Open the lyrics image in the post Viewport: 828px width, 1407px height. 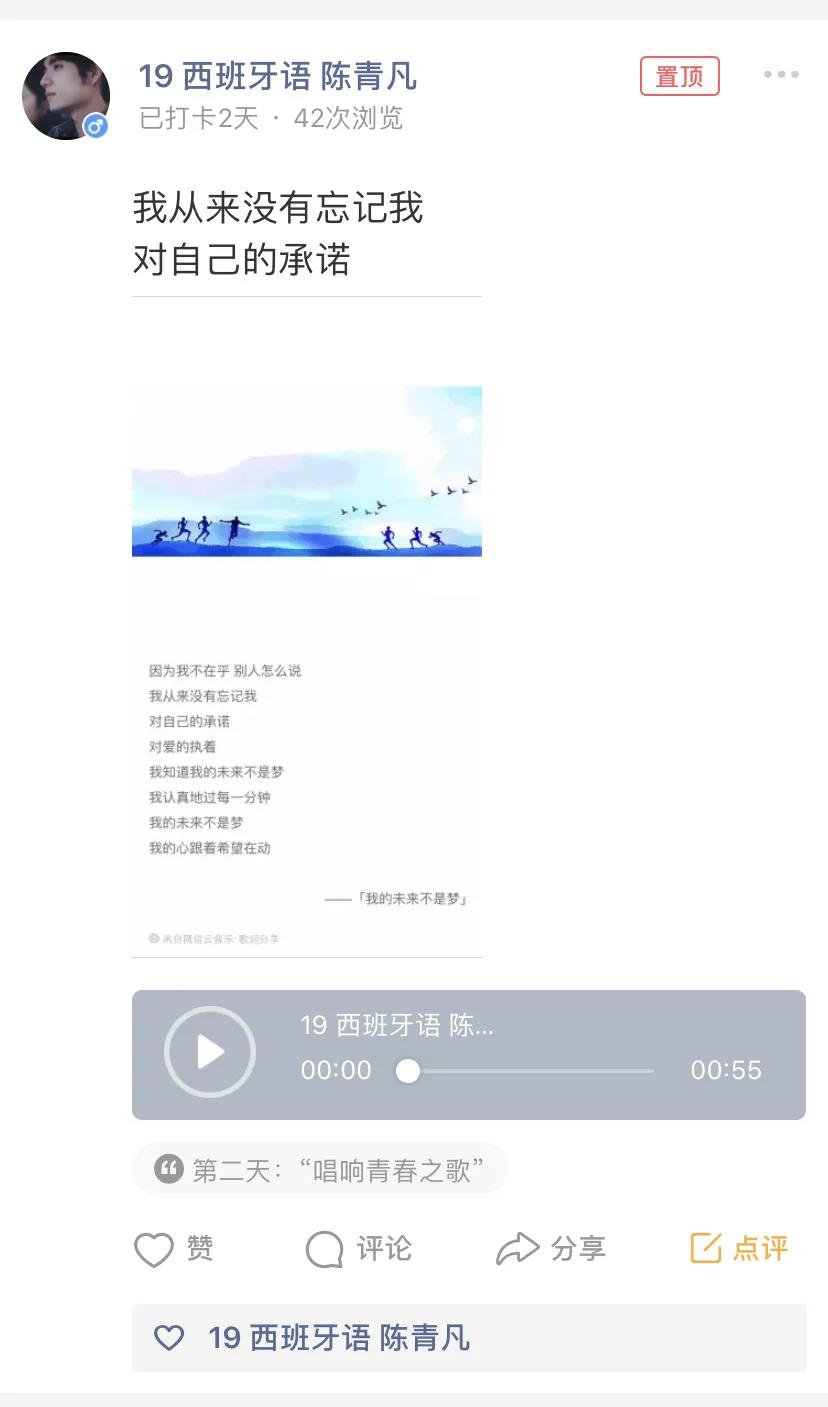click(x=307, y=670)
